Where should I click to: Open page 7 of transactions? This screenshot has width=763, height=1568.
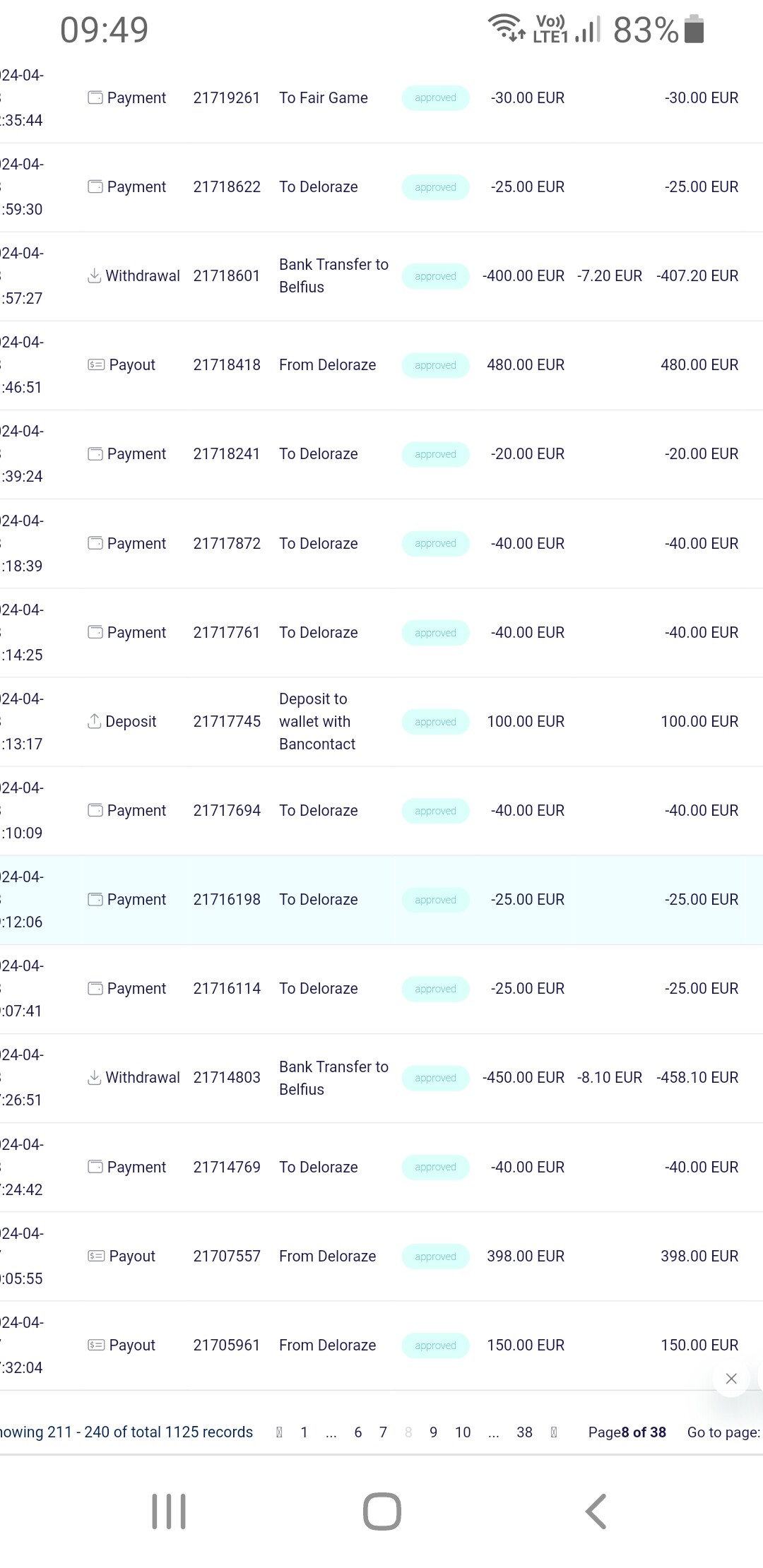coord(383,1432)
